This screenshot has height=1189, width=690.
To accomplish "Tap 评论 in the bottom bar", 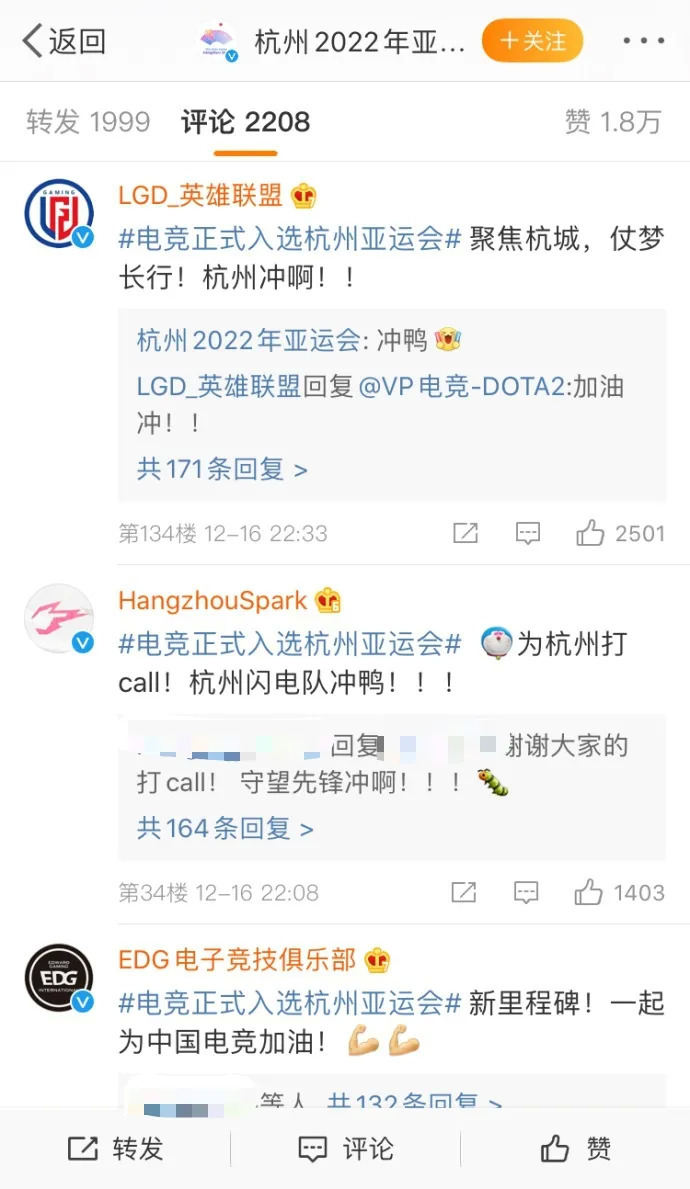I will (x=346, y=1148).
